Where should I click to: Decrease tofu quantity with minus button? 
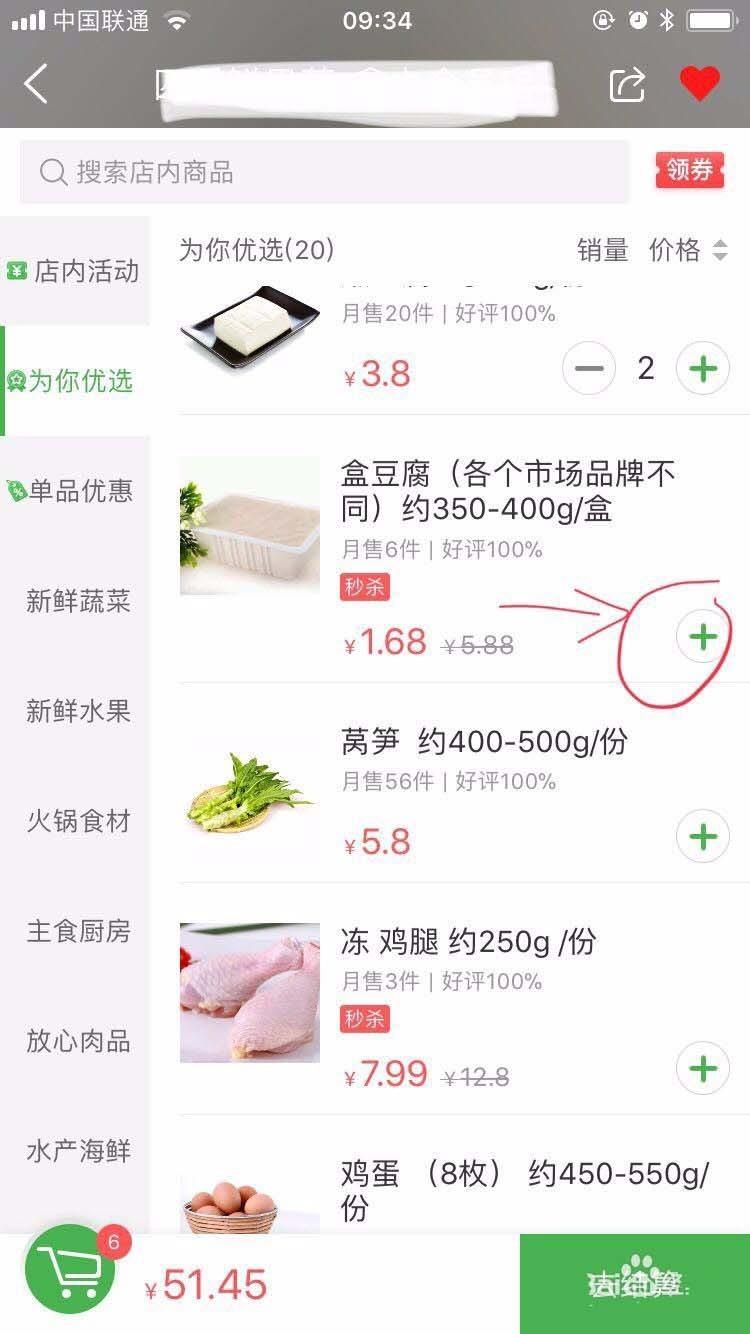tap(589, 369)
